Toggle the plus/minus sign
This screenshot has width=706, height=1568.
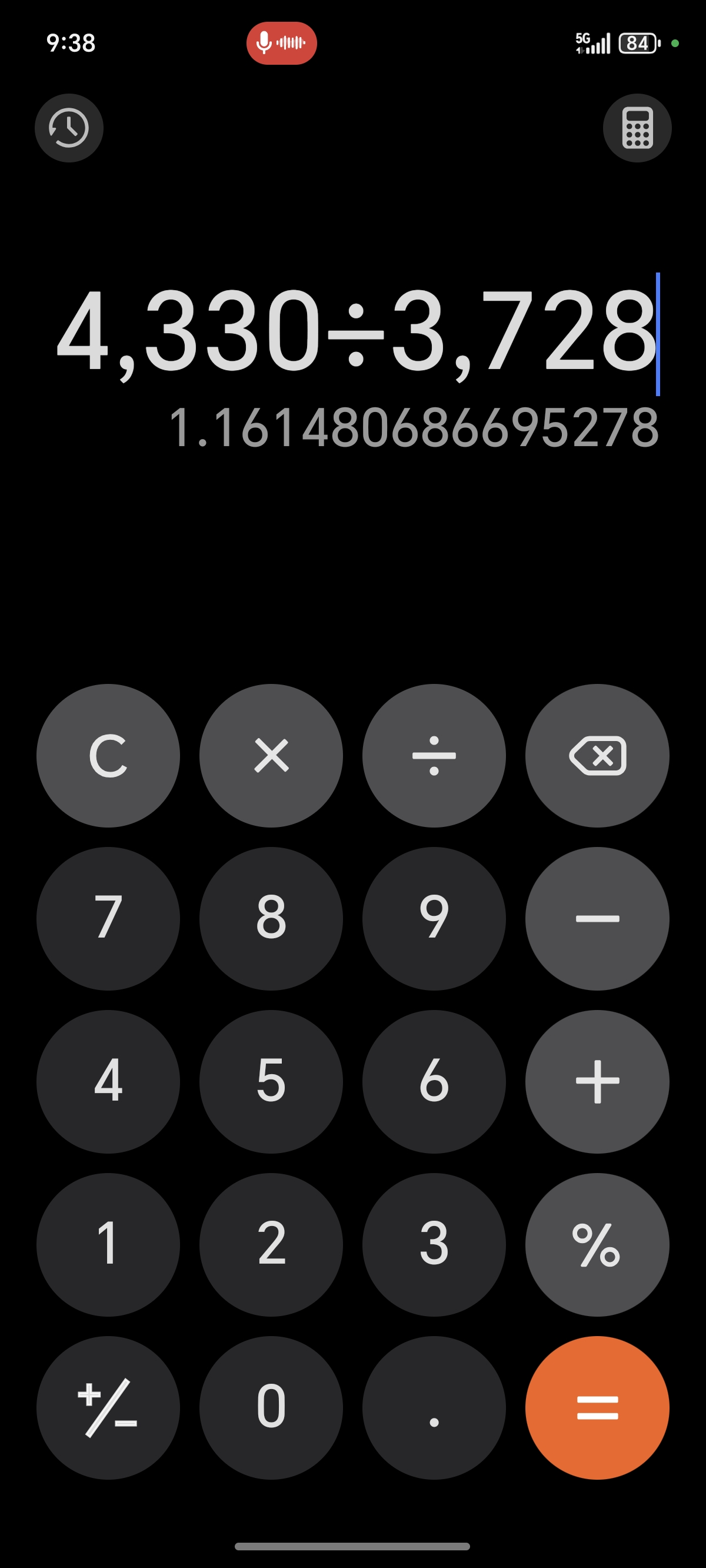108,1408
